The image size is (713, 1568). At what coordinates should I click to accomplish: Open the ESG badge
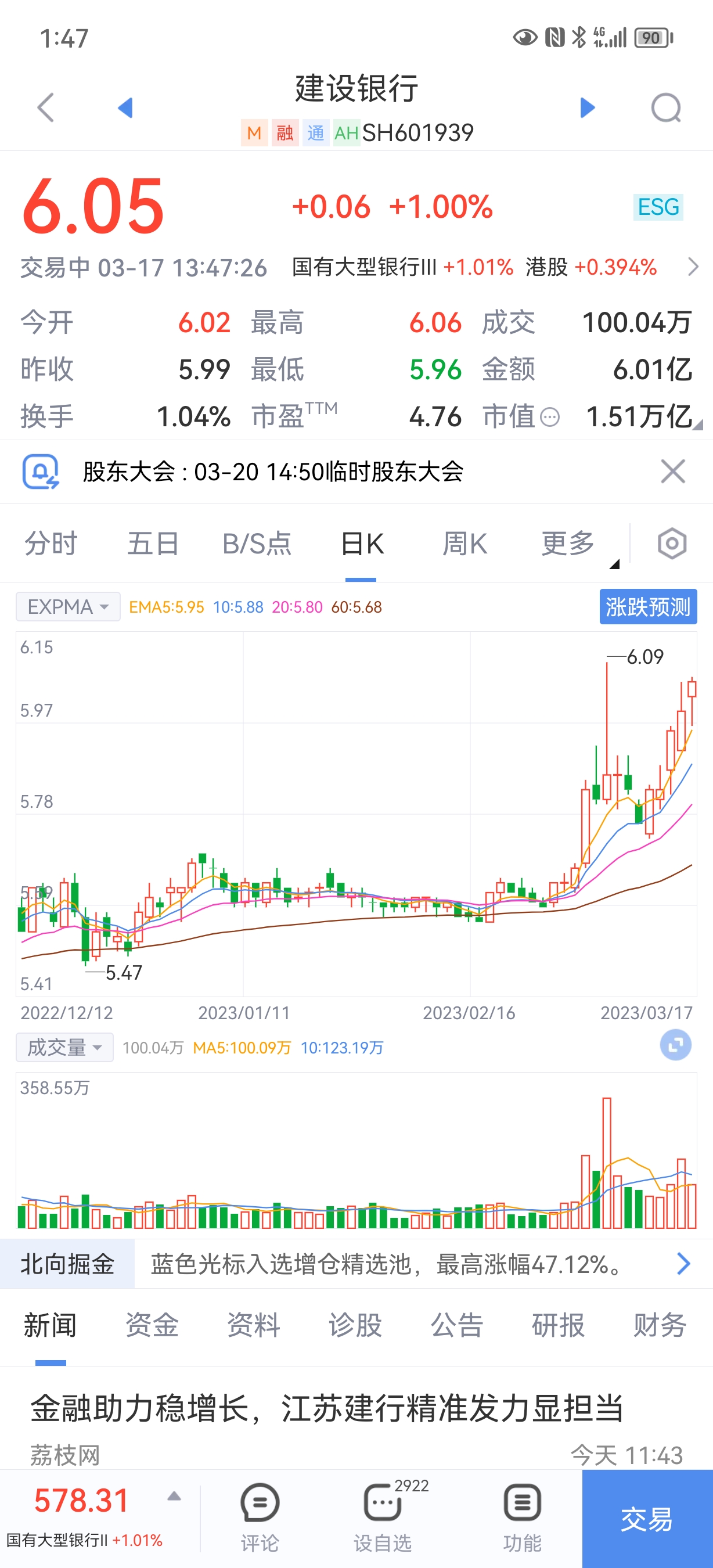point(658,207)
